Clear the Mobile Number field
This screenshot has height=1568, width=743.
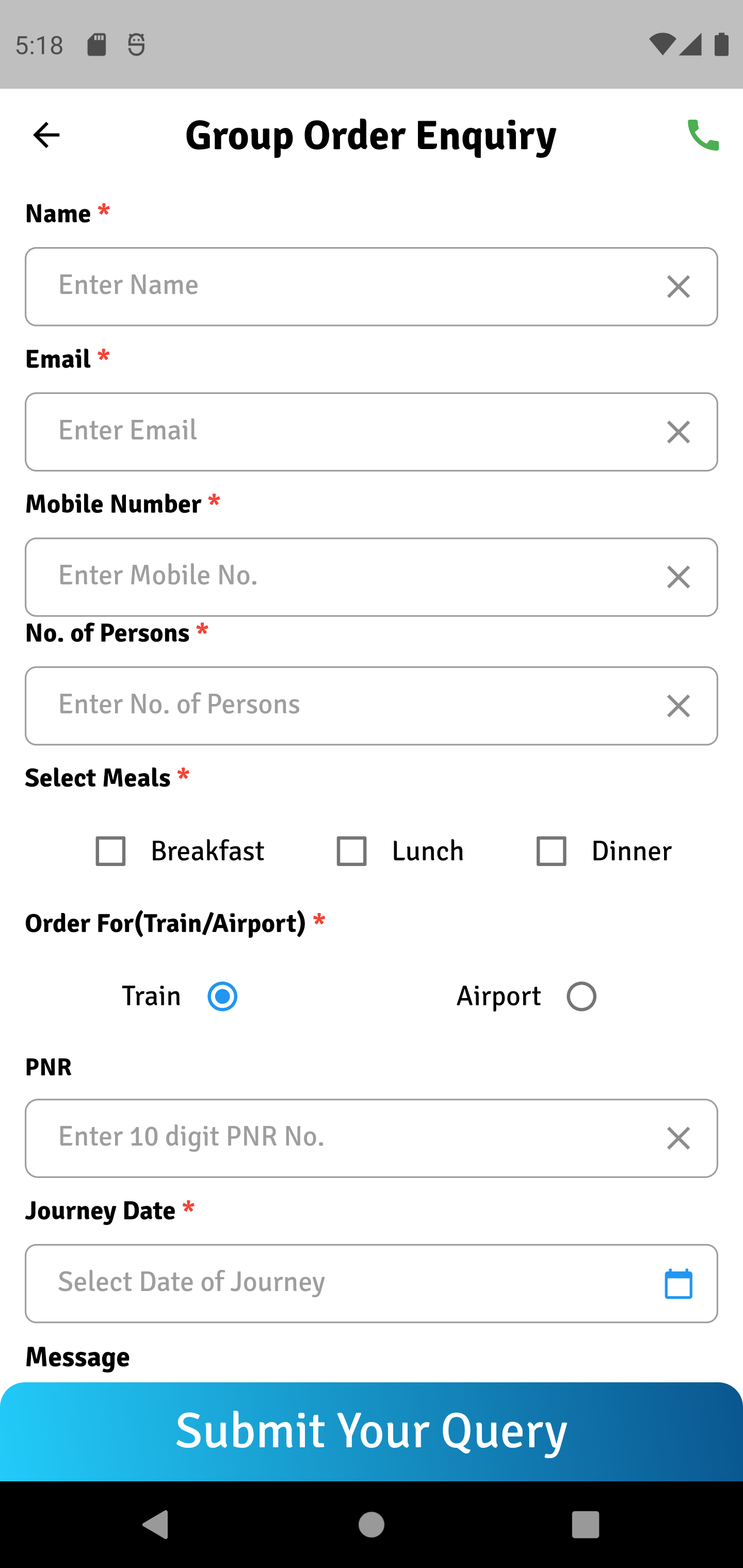tap(678, 577)
